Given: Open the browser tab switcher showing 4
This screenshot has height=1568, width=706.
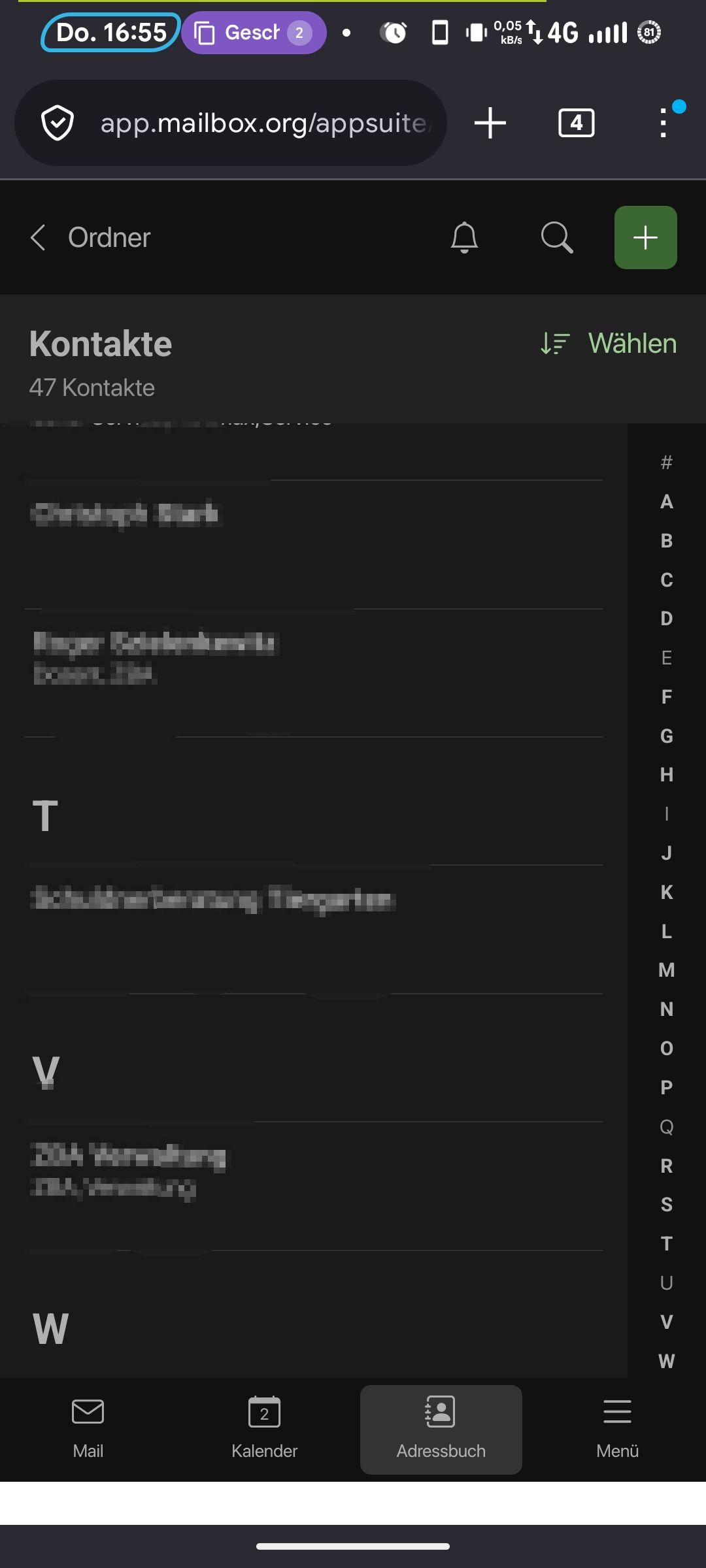Looking at the screenshot, I should pyautogui.click(x=576, y=123).
